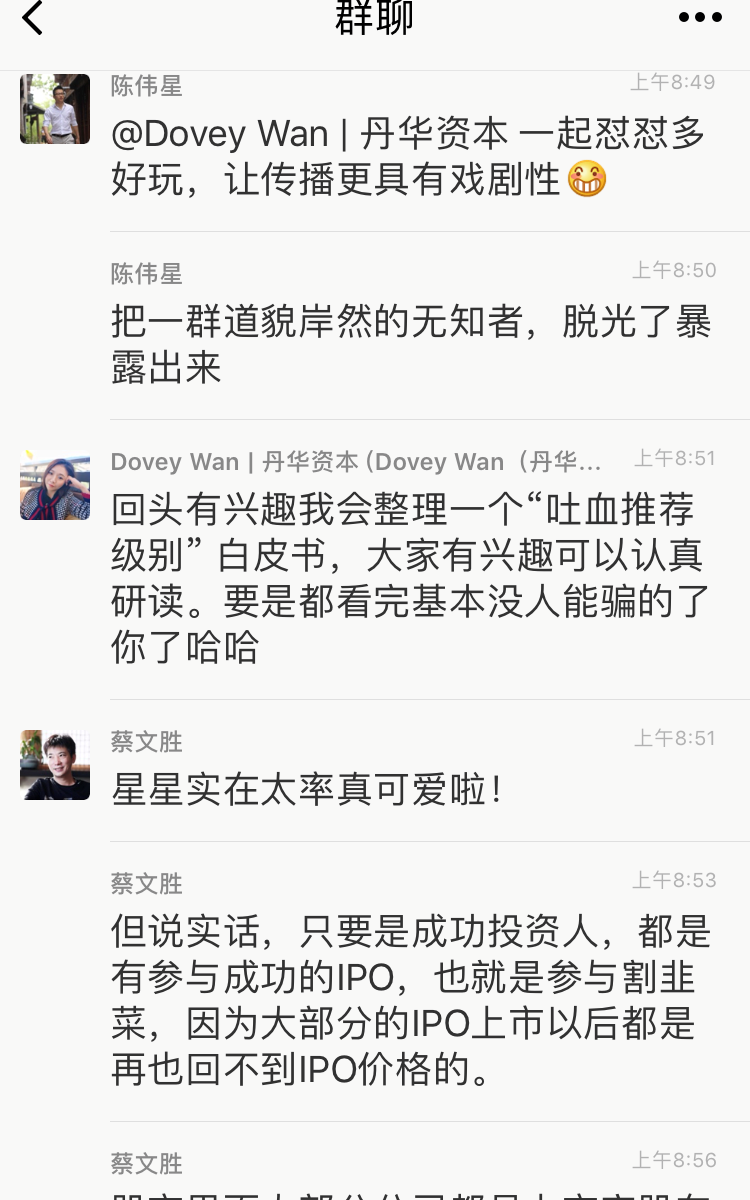Tap the back arrow icon at top left

(31, 19)
